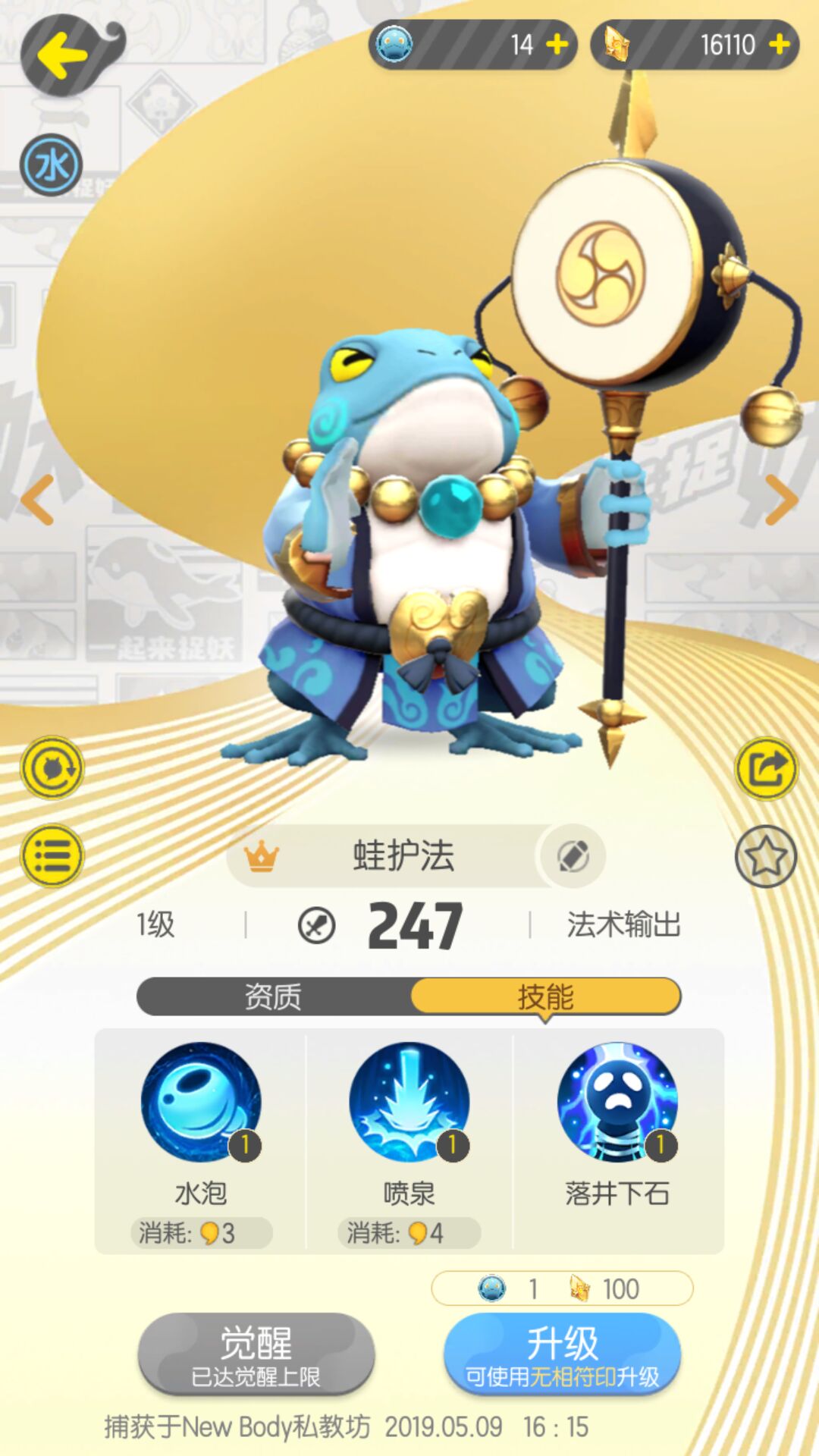Select the 技能 tab
This screenshot has height=1456, width=819.
coord(546,996)
